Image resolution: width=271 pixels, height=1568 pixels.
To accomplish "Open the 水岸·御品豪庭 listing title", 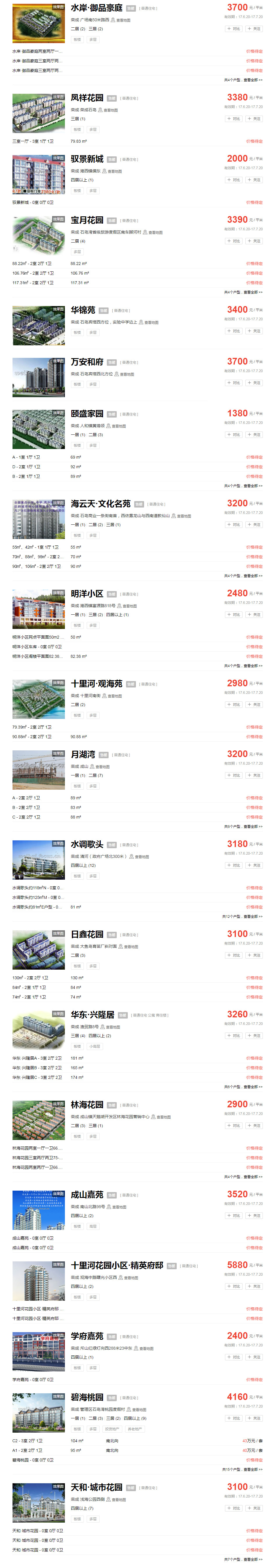I will click(96, 8).
